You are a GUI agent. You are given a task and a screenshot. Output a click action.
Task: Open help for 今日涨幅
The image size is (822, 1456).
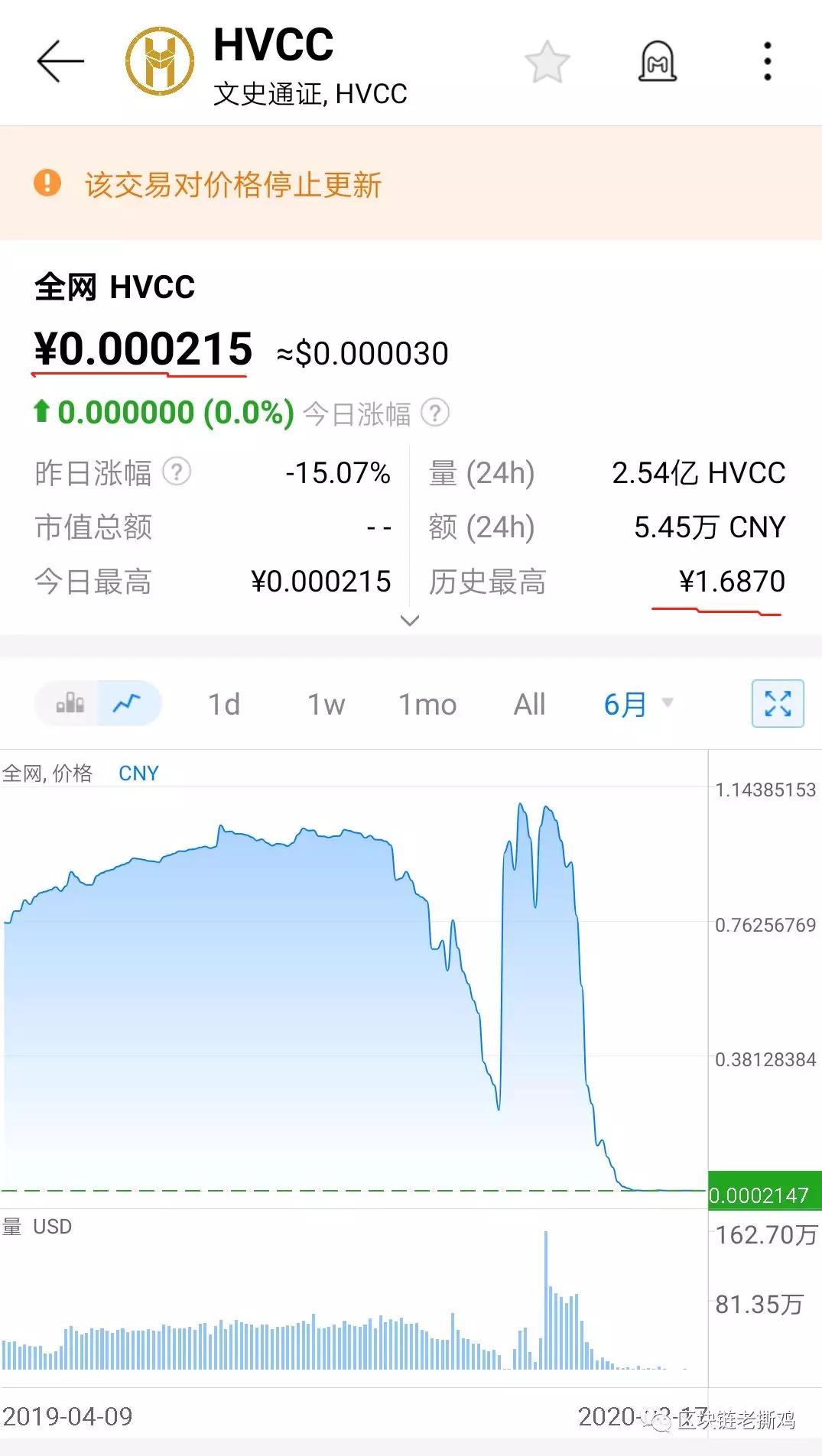(x=435, y=413)
